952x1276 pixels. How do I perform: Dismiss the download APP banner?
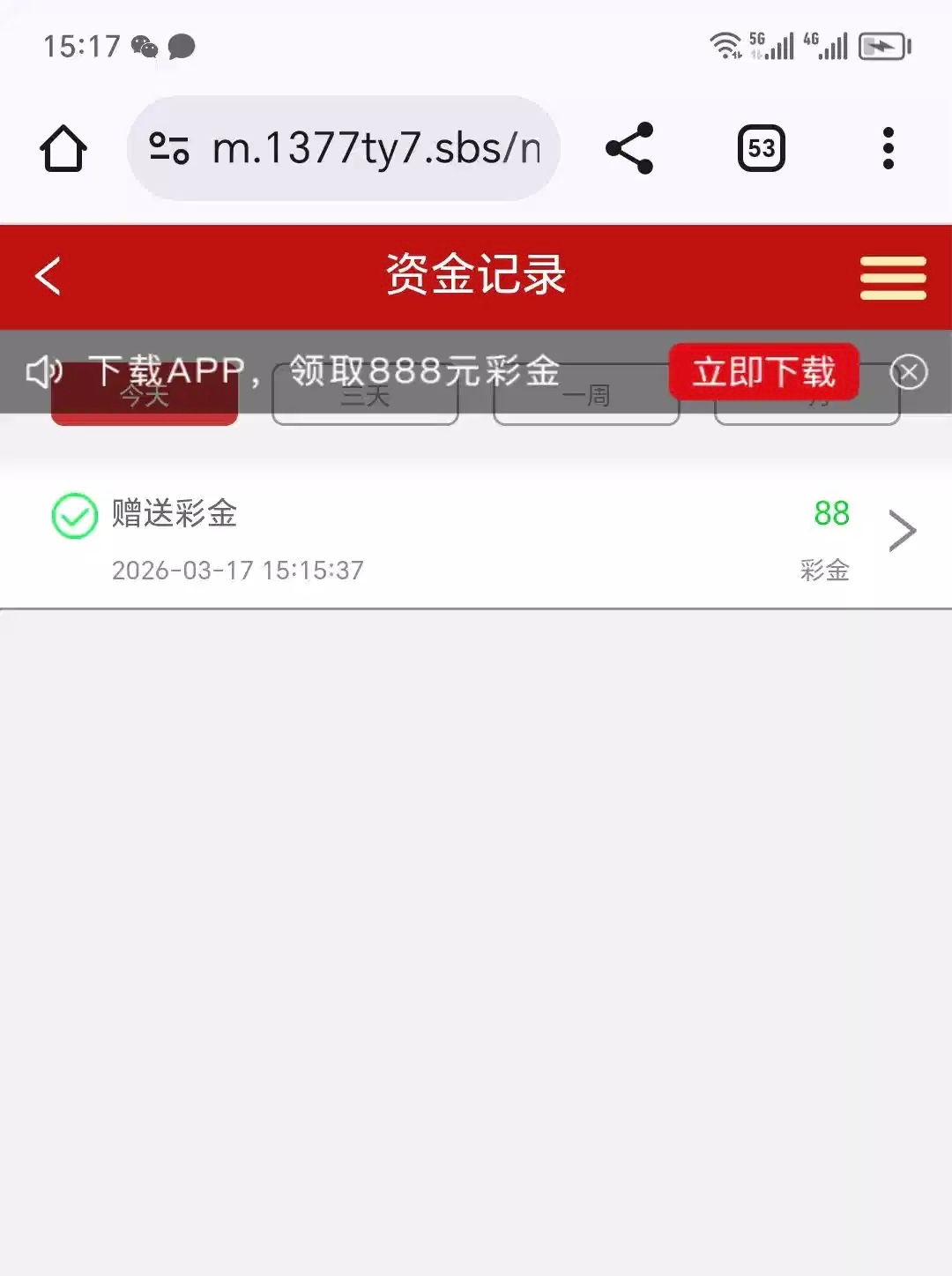[x=909, y=372]
